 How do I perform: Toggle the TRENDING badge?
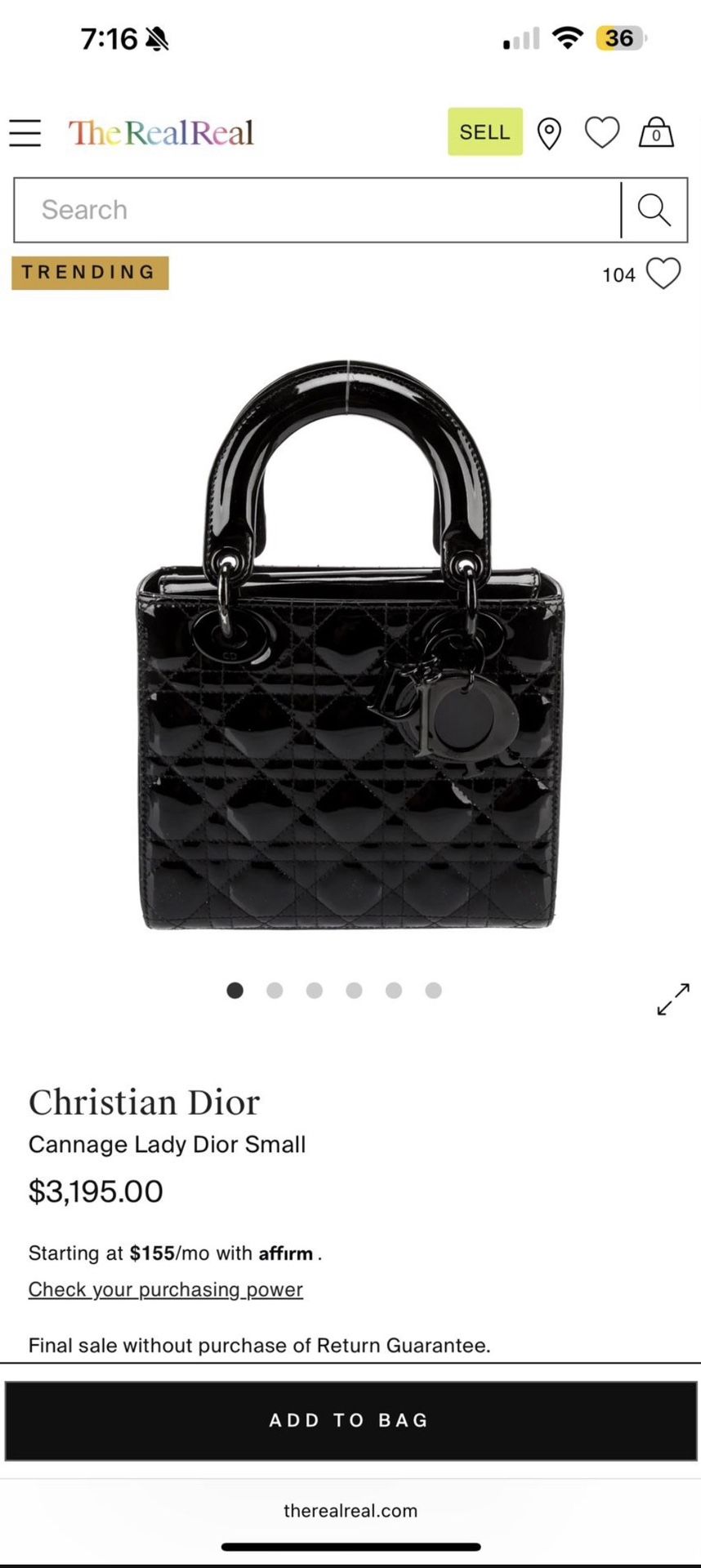tap(89, 272)
